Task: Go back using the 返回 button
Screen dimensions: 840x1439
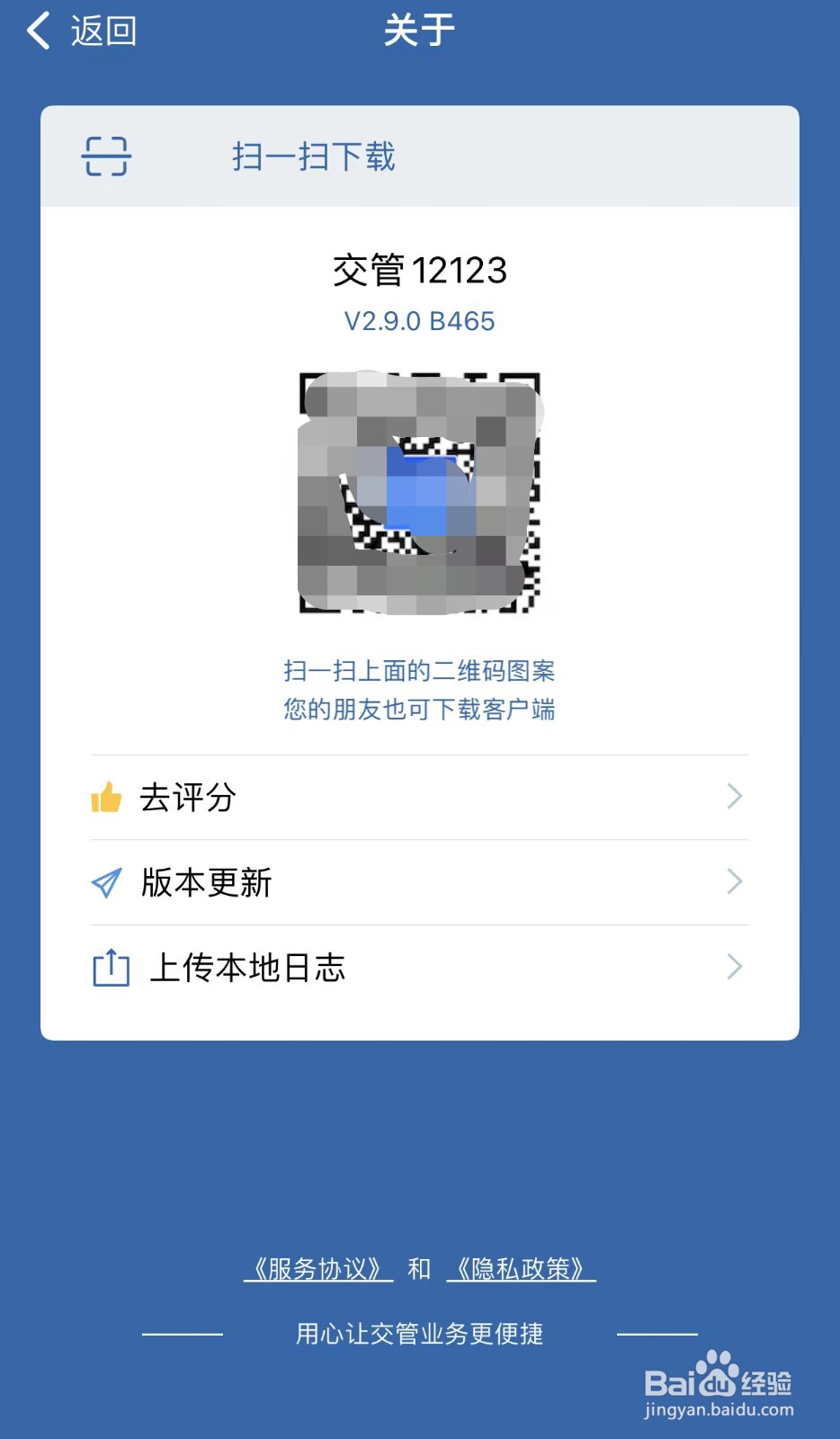Action: pos(81,31)
